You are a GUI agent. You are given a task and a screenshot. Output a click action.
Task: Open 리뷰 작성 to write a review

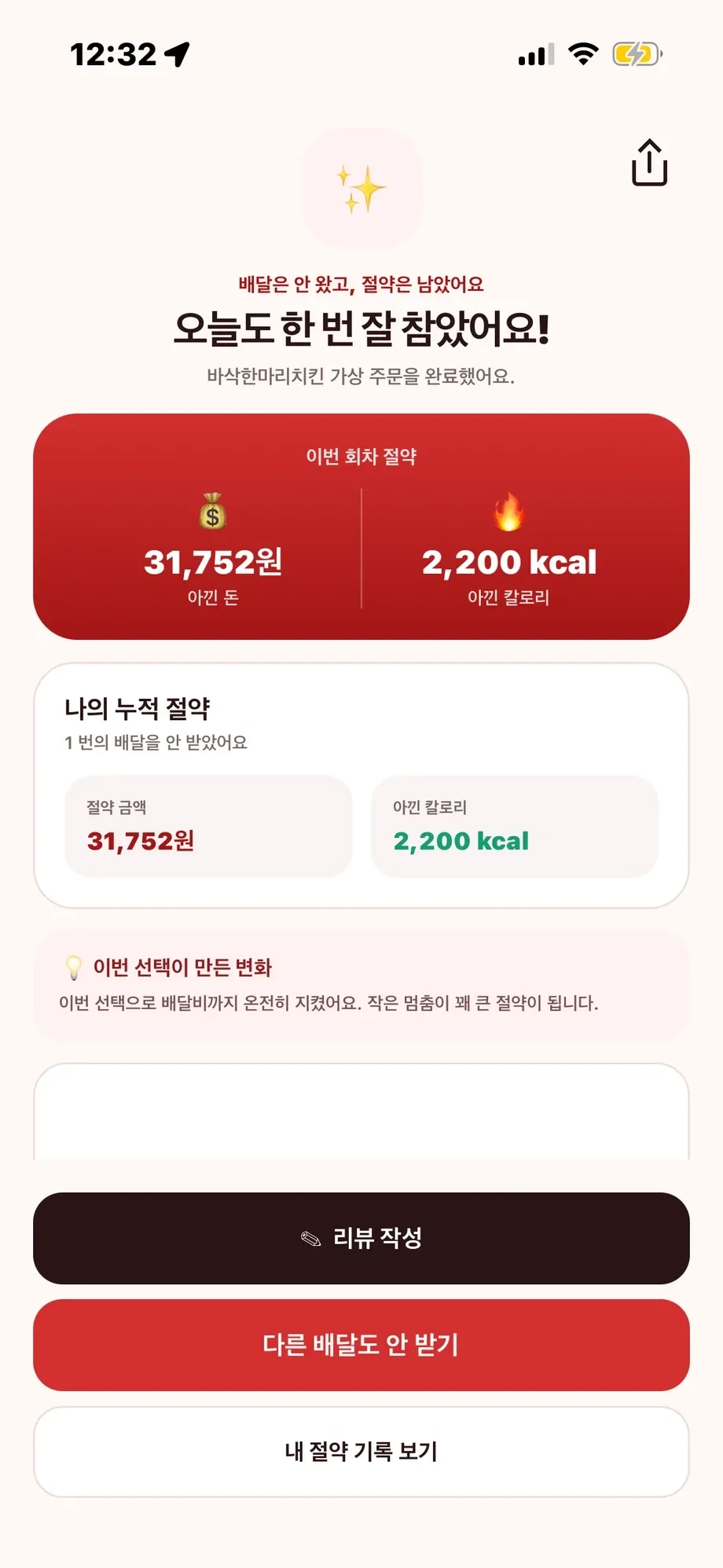(x=361, y=1238)
